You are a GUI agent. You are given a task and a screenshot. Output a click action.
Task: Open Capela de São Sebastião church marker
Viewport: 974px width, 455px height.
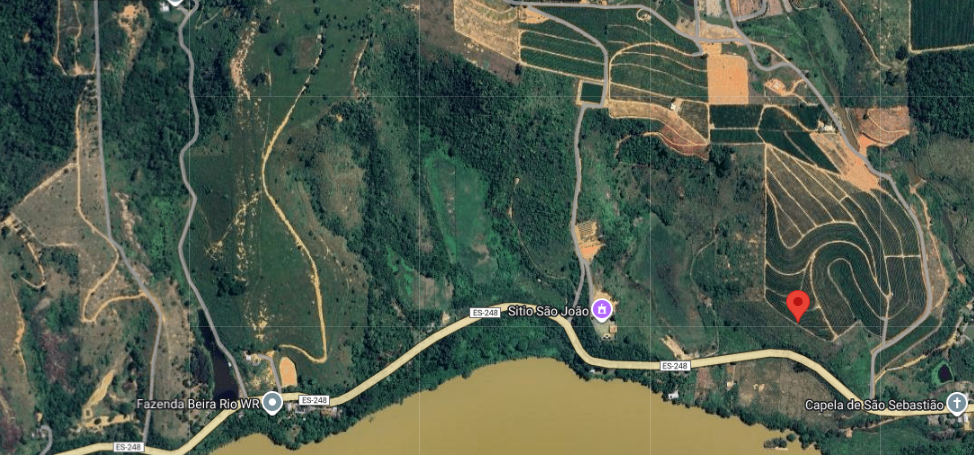click(x=957, y=404)
